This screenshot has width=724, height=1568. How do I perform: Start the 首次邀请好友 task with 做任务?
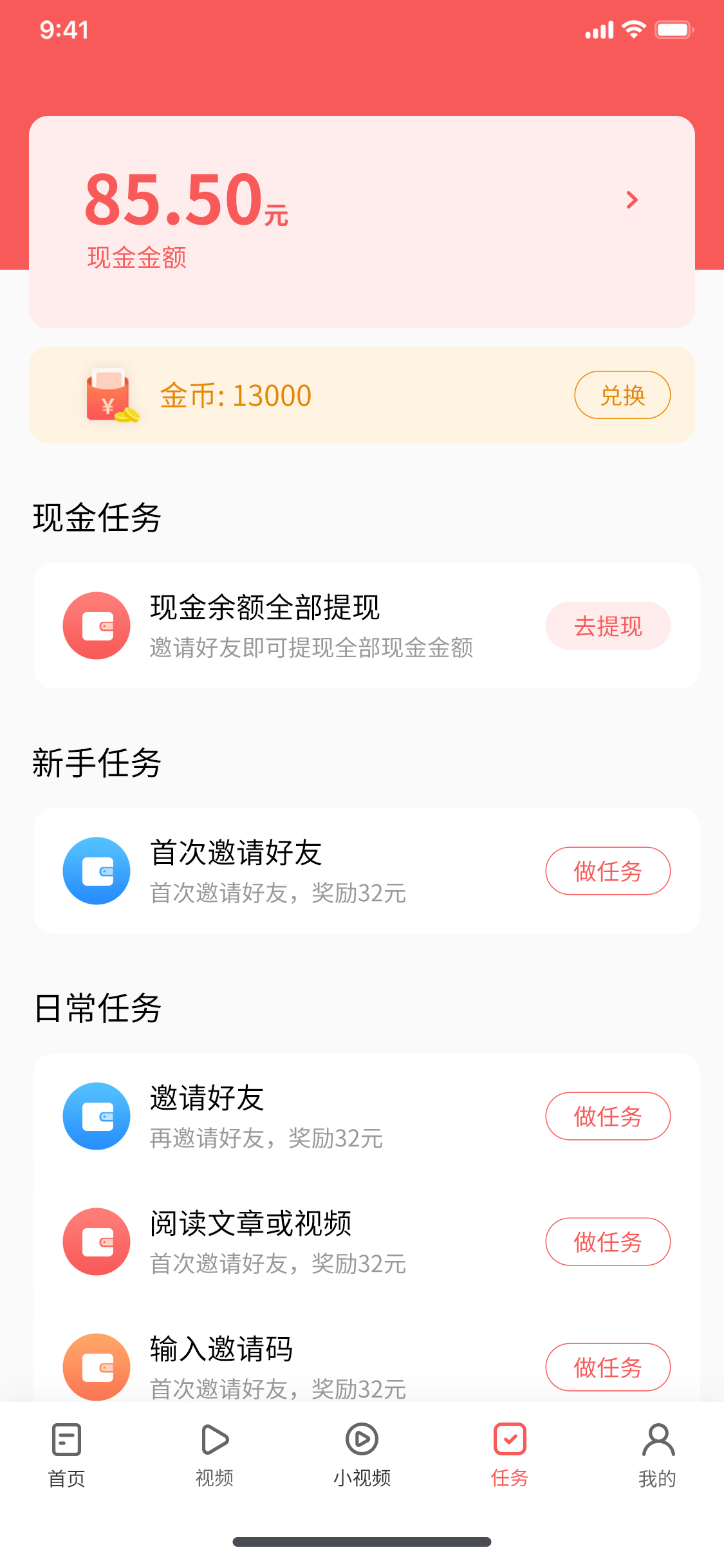click(x=608, y=871)
